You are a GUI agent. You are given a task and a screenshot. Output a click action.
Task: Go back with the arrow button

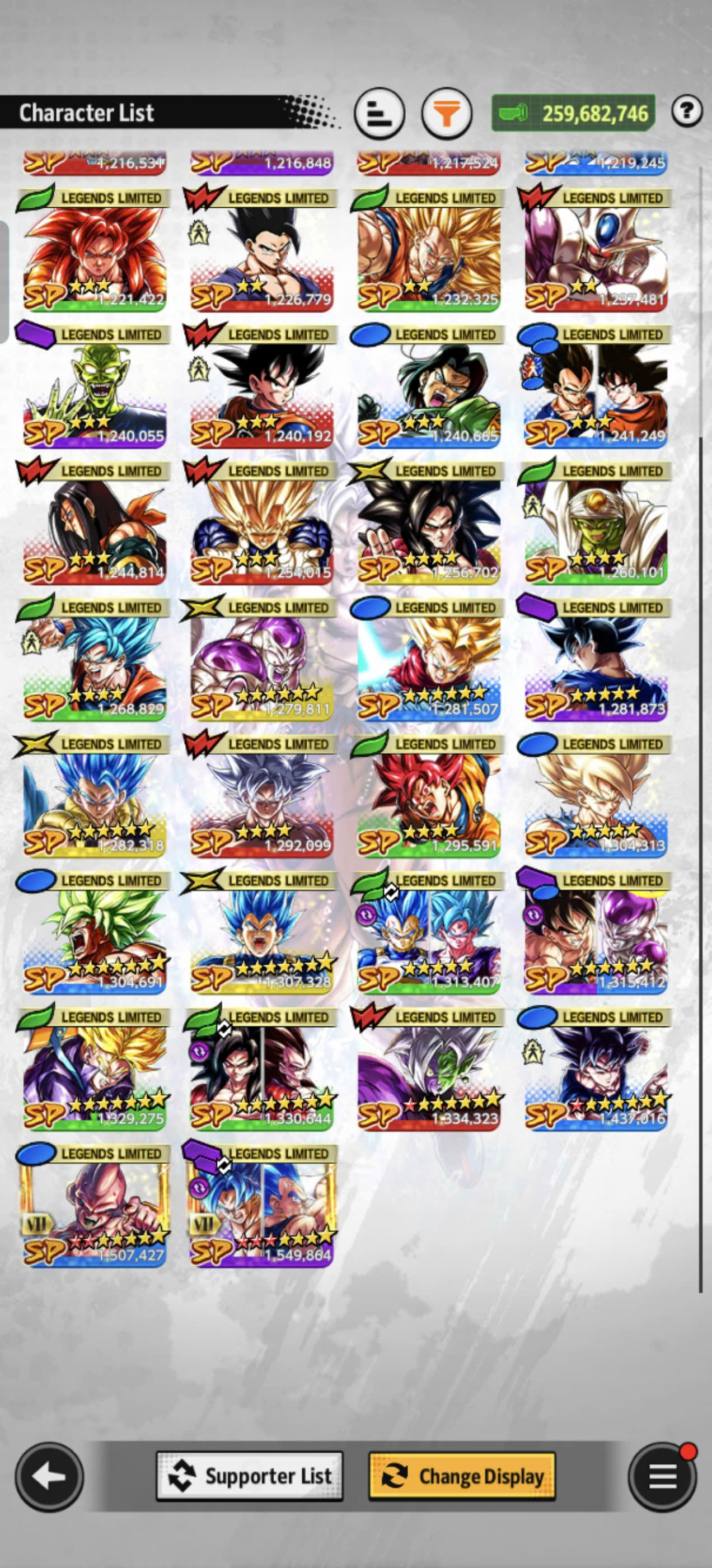click(x=49, y=1476)
